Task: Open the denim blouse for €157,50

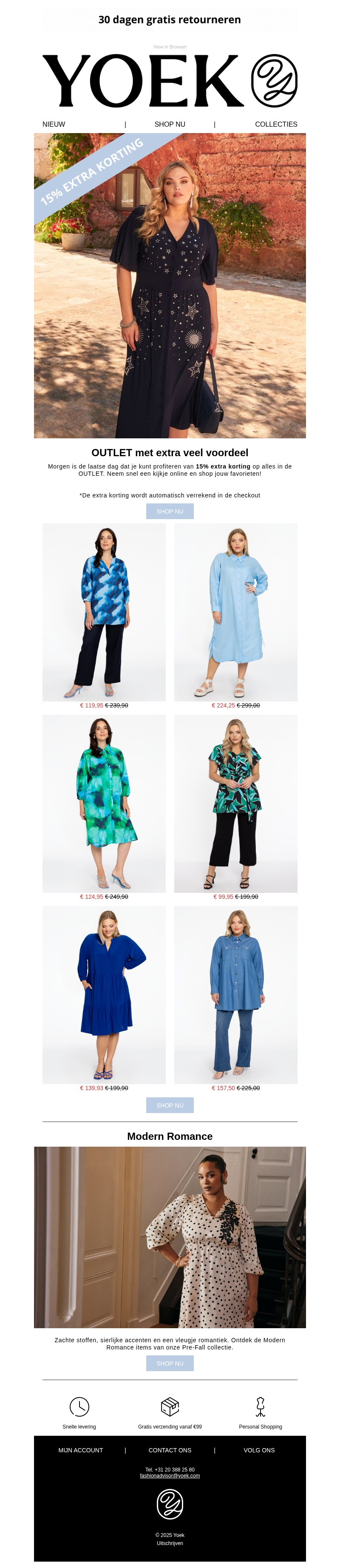Action: coord(235,994)
